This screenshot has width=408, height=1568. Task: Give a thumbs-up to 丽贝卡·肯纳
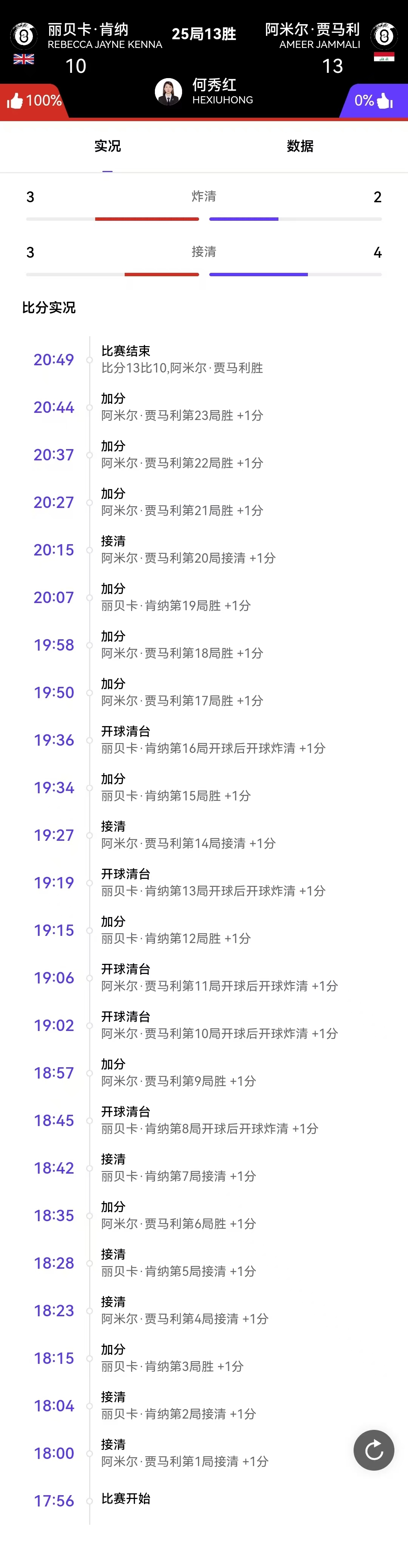click(15, 100)
